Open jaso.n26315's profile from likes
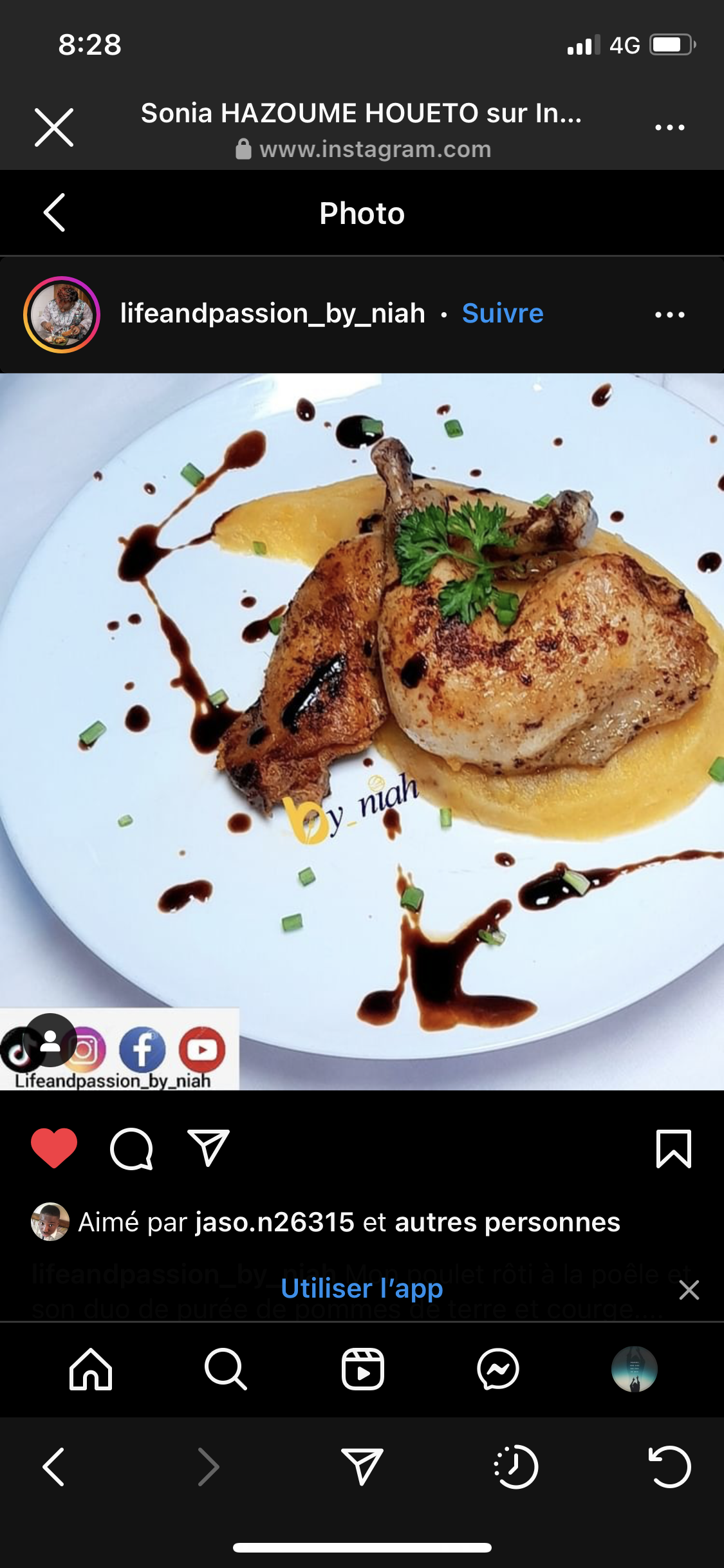 [275, 1222]
